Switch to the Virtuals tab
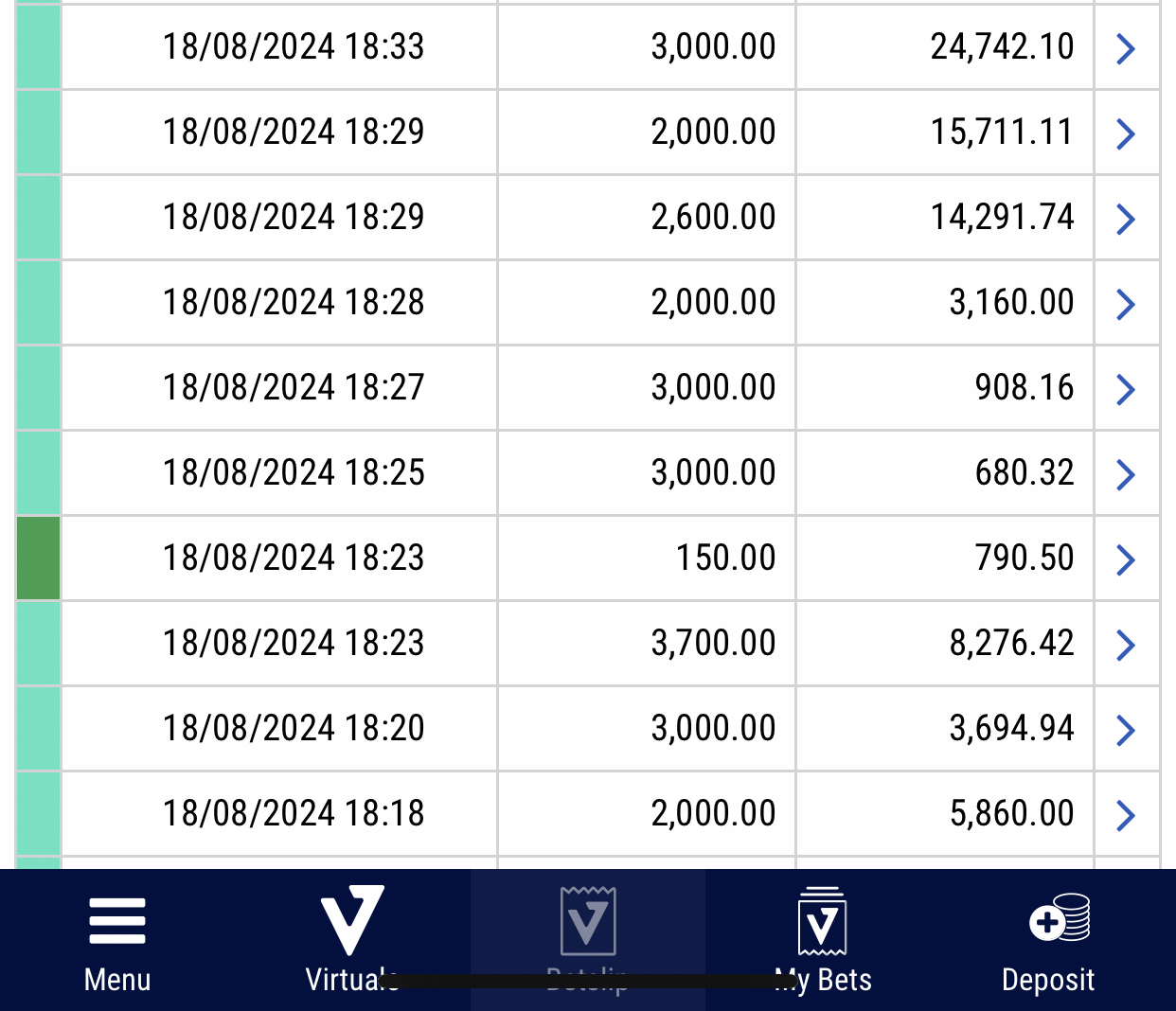The height and width of the screenshot is (1011, 1176). (352, 941)
